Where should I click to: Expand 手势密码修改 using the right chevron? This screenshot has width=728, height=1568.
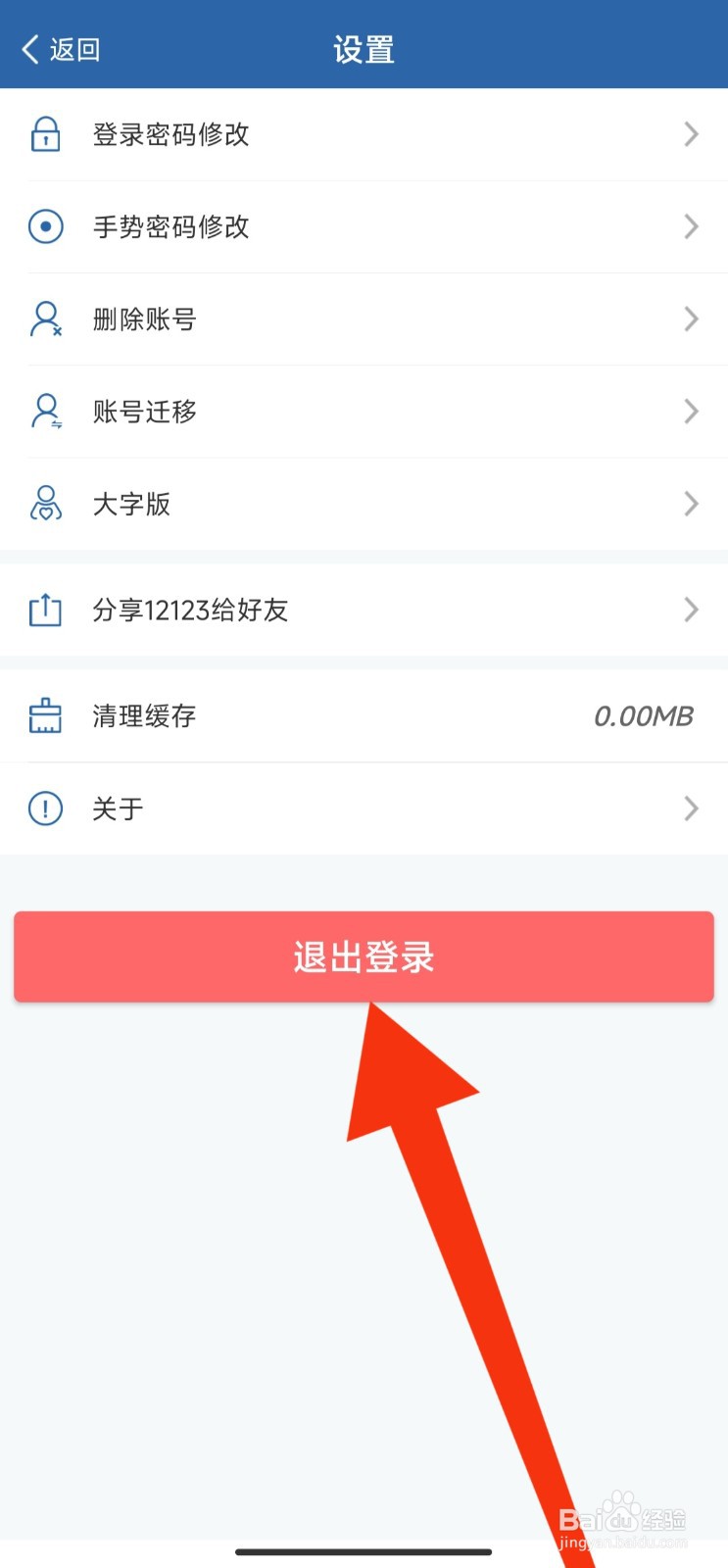[692, 226]
